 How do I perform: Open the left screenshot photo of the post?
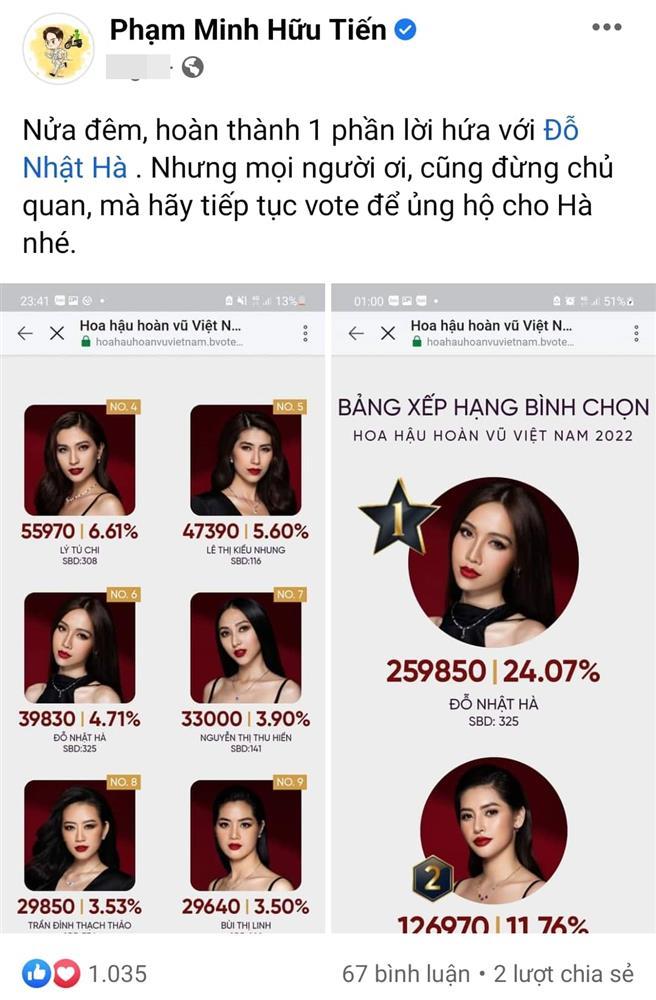click(x=164, y=610)
